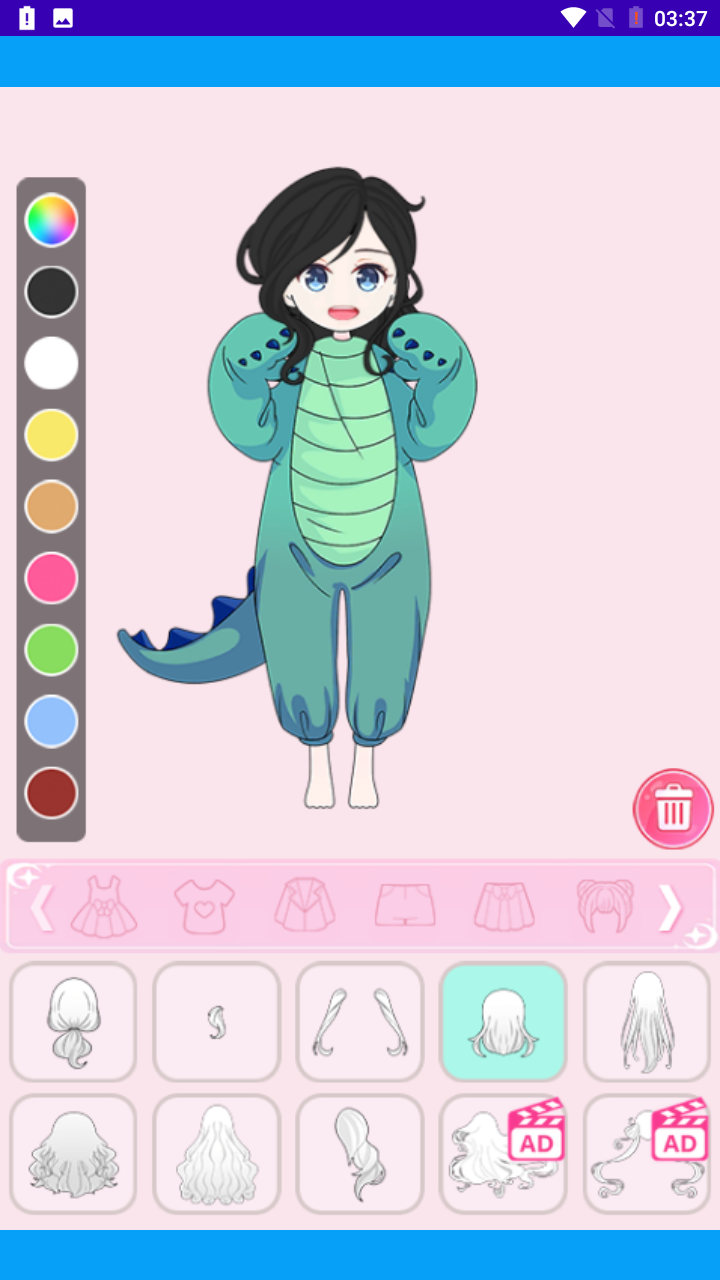Select the tan color swatch
Viewport: 720px width, 1280px height.
click(x=51, y=506)
